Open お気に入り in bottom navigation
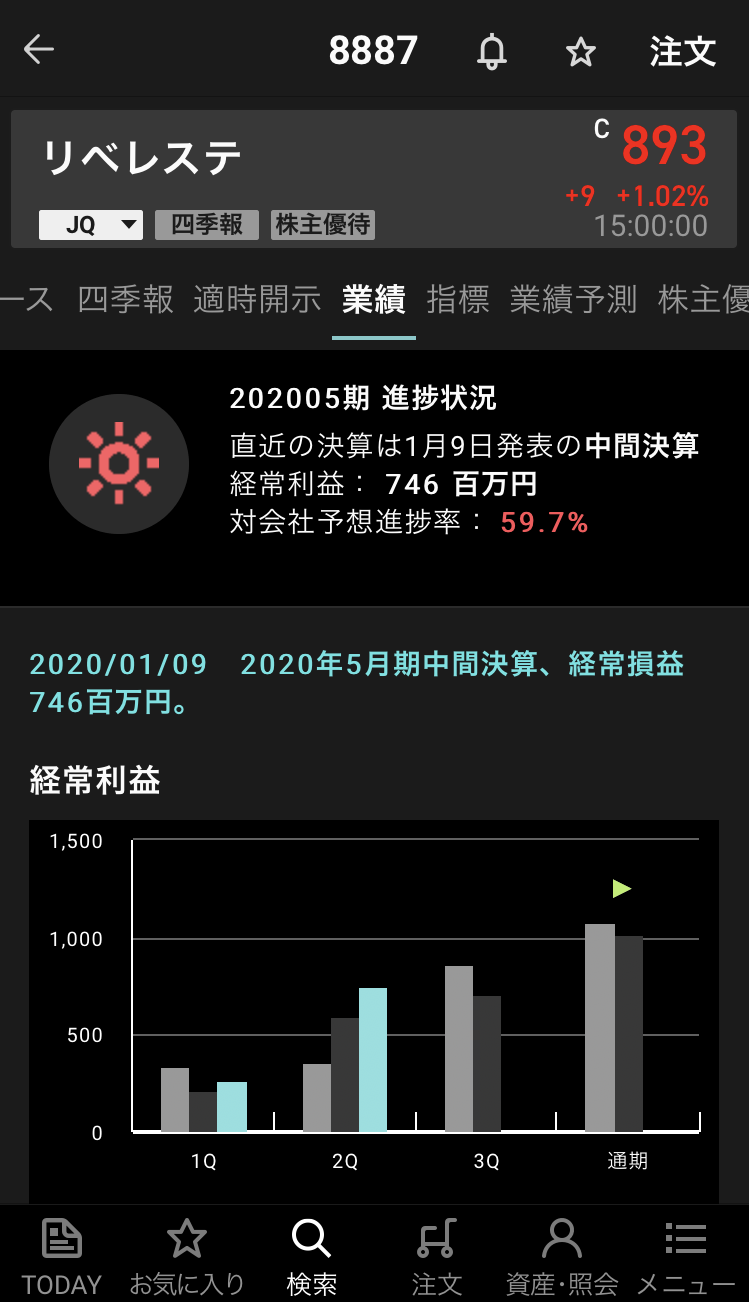Screen dimensions: 749x1302 187,1256
